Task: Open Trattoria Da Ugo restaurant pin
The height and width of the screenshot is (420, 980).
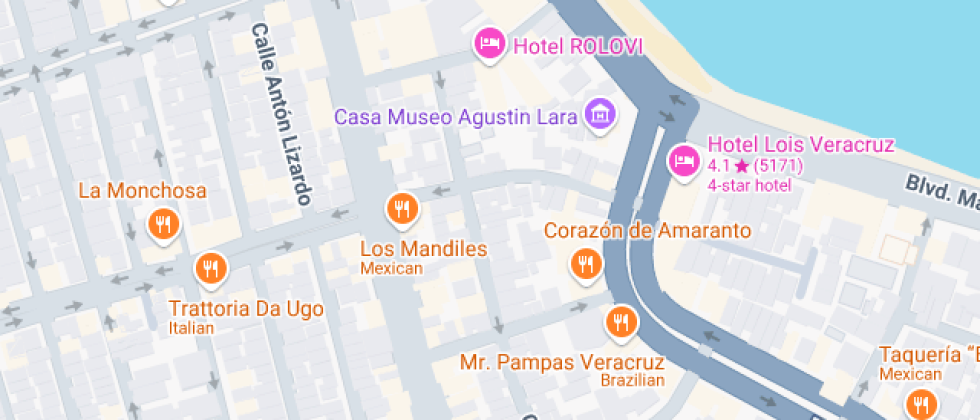Action: click(x=210, y=267)
